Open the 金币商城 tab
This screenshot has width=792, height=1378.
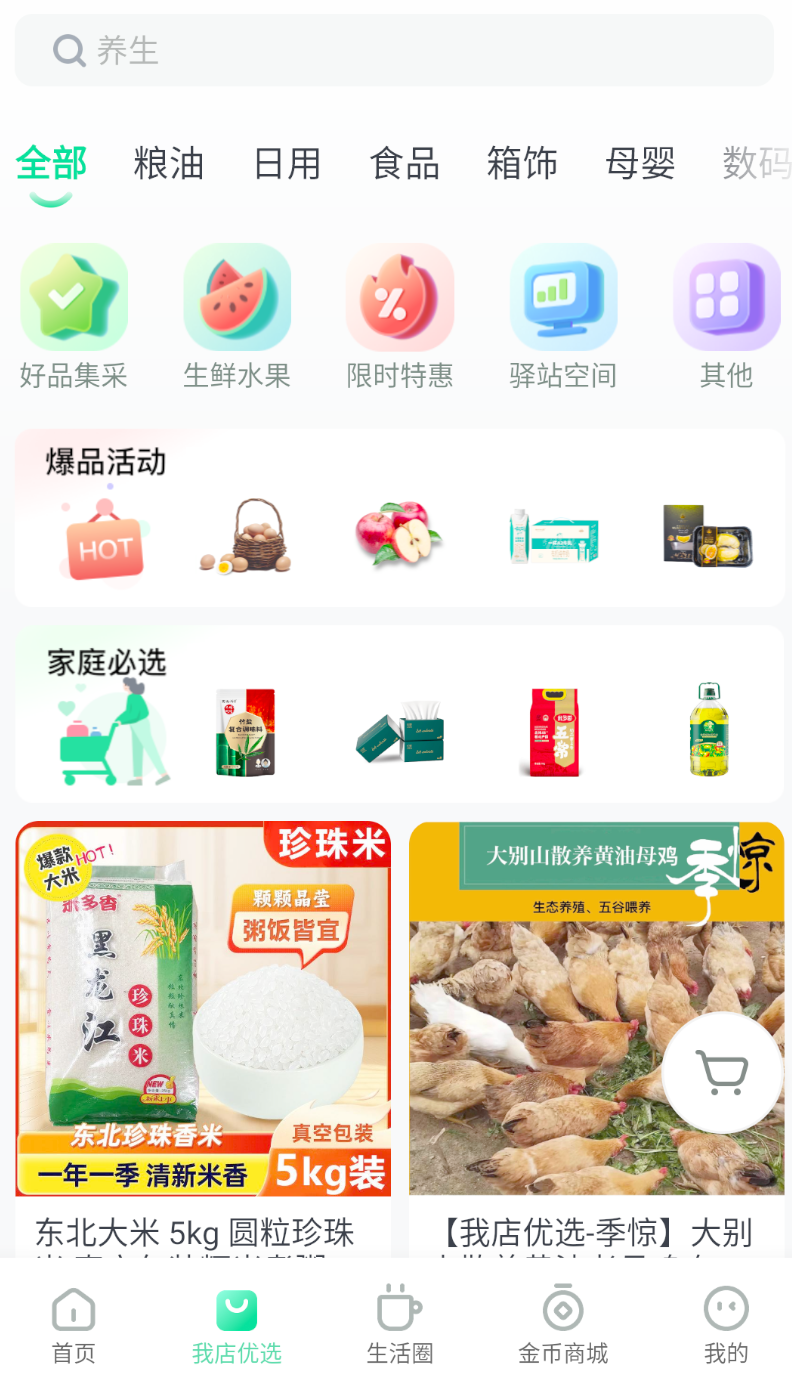pos(563,1324)
